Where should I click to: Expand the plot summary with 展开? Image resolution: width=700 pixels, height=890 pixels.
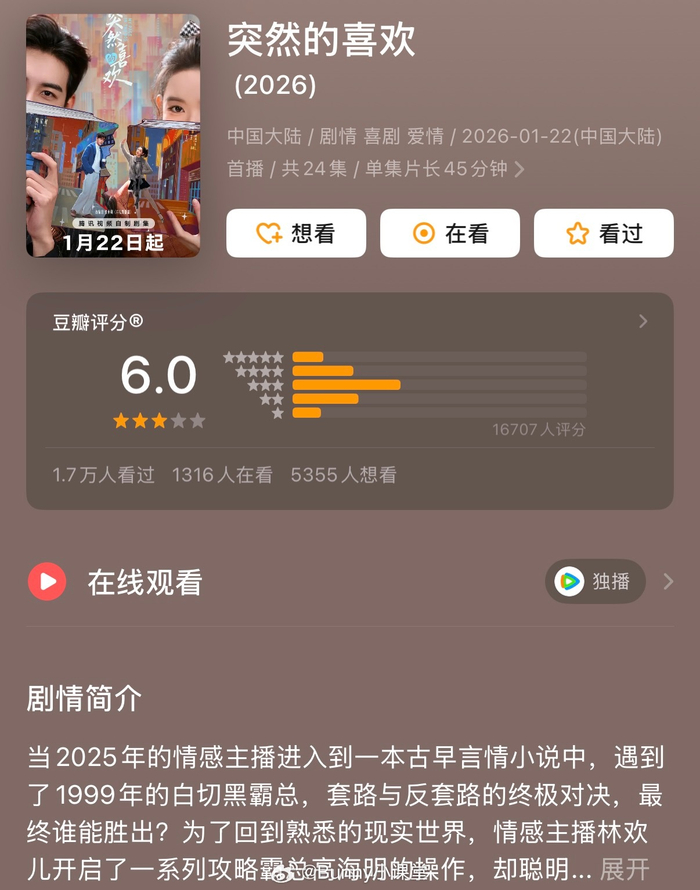(x=624, y=868)
